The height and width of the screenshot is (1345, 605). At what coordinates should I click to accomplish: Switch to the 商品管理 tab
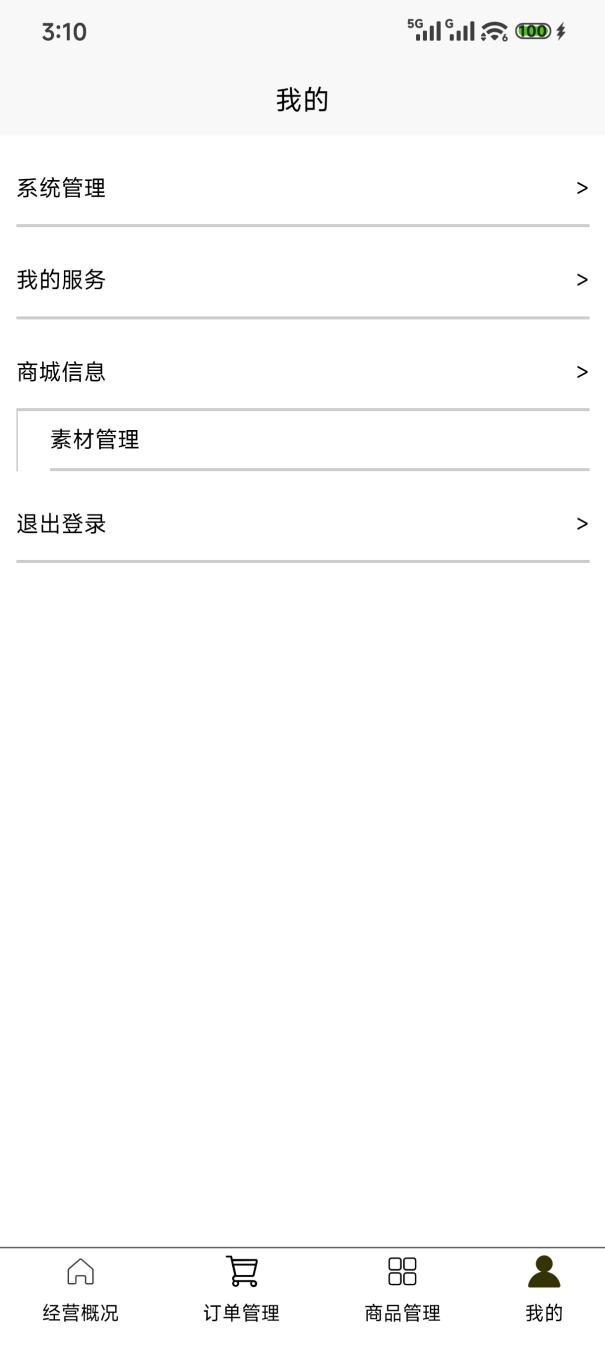(x=402, y=1290)
